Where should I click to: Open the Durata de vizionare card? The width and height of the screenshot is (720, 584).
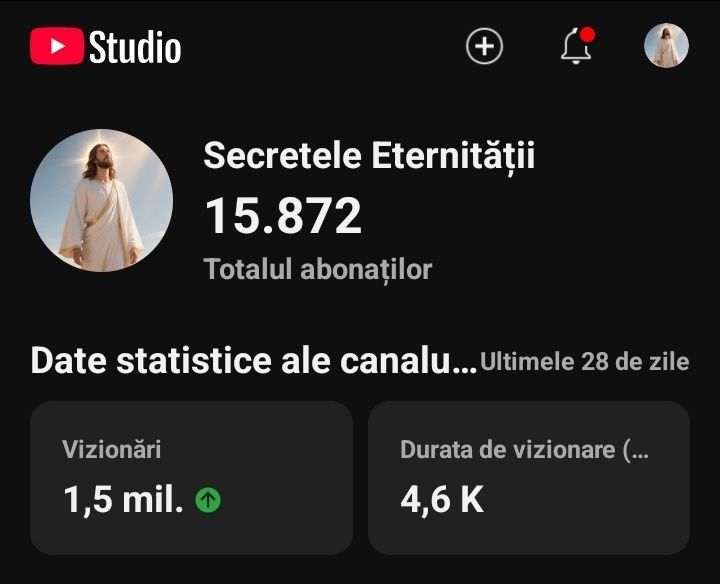click(529, 477)
